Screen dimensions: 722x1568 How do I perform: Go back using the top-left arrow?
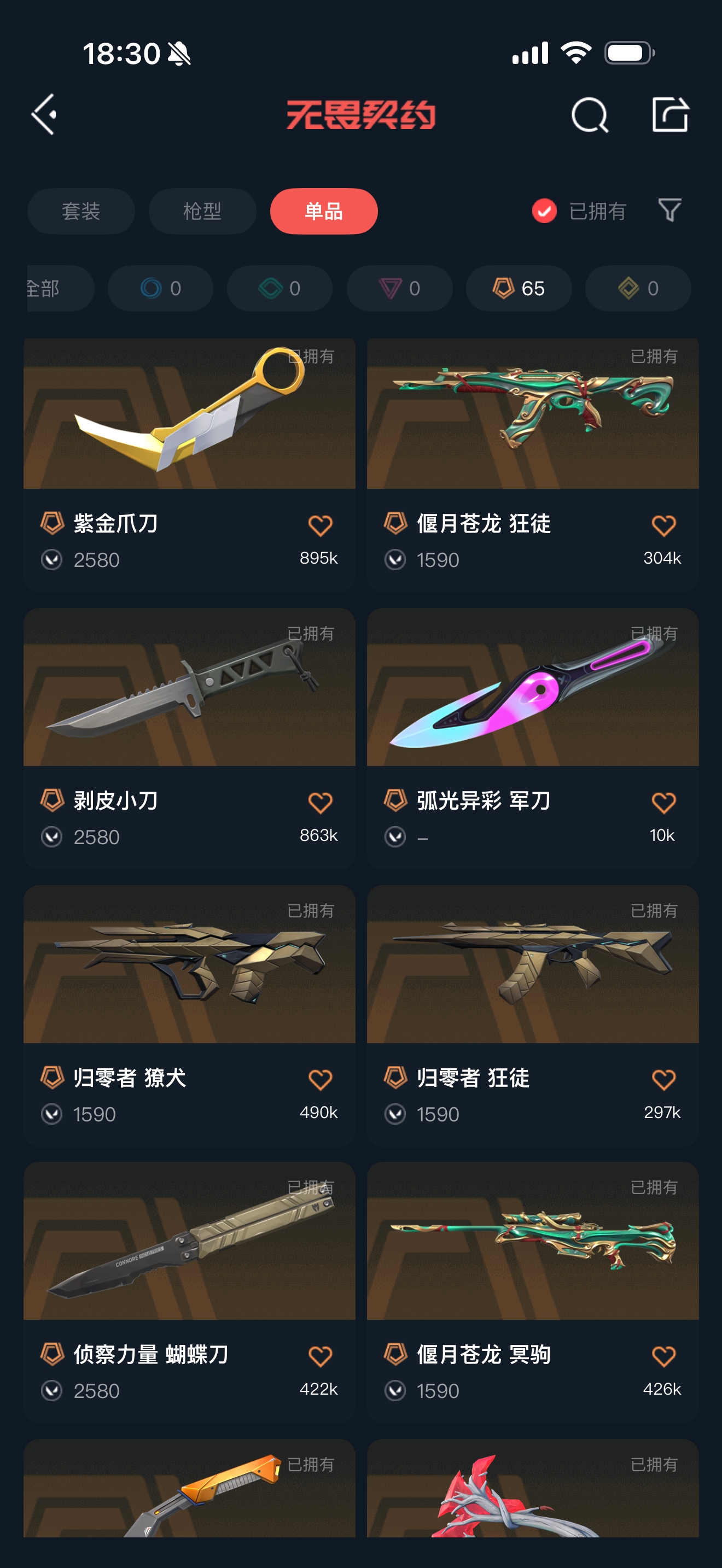[44, 114]
